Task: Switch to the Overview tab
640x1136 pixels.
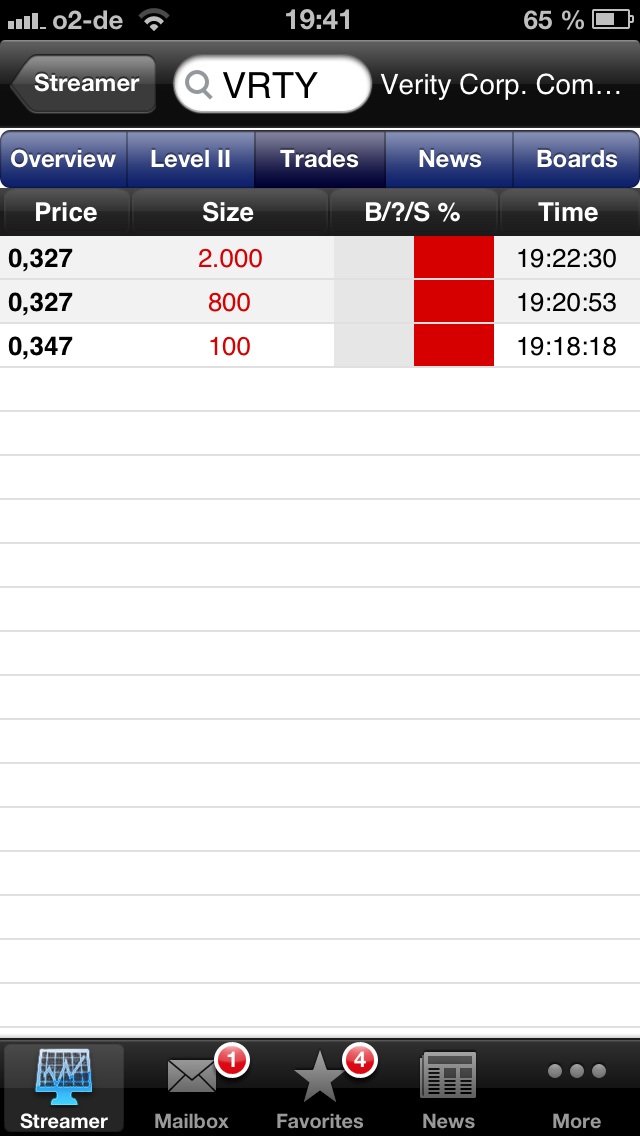Action: (x=64, y=159)
